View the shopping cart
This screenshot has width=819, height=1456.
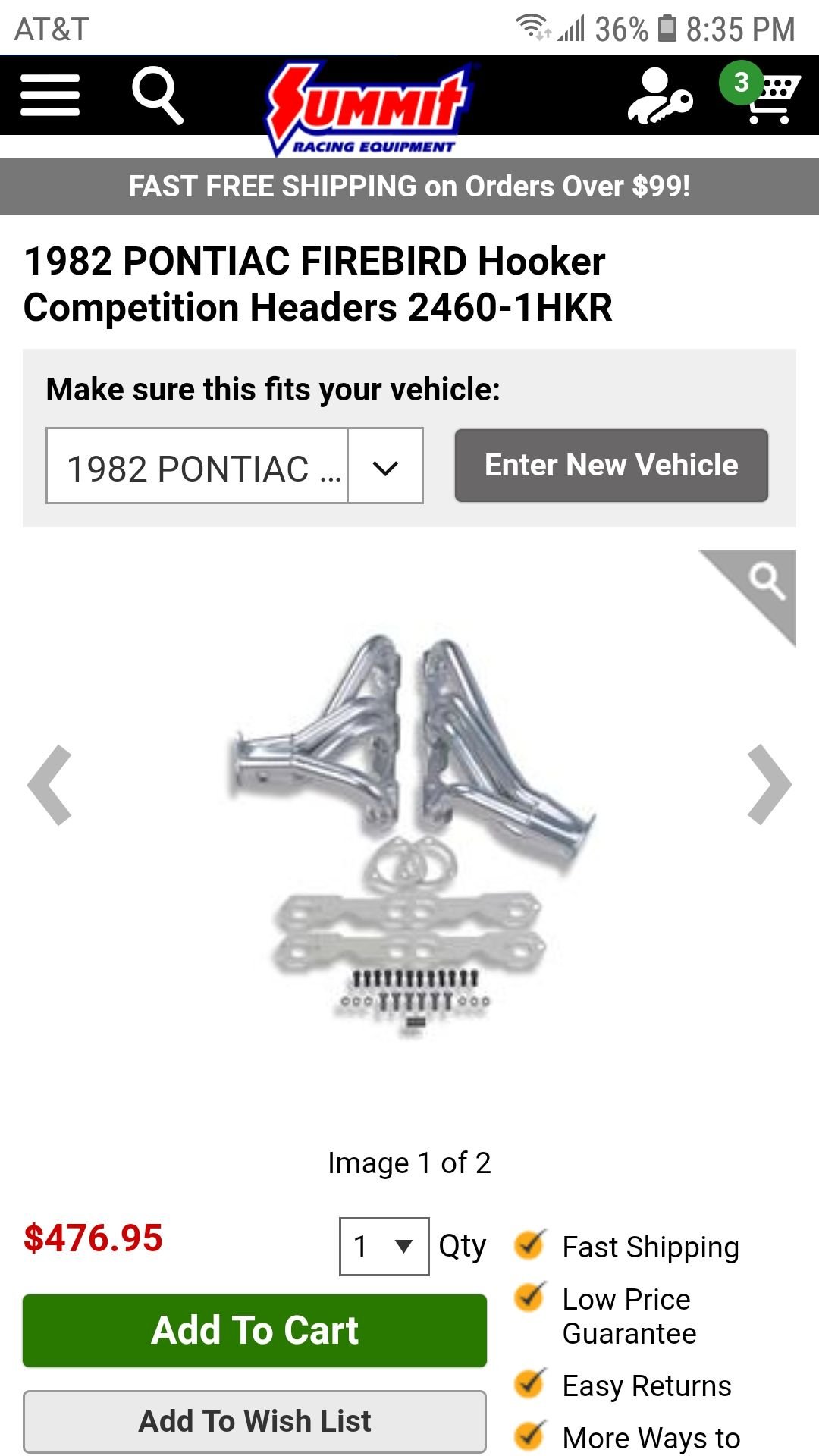[767, 97]
